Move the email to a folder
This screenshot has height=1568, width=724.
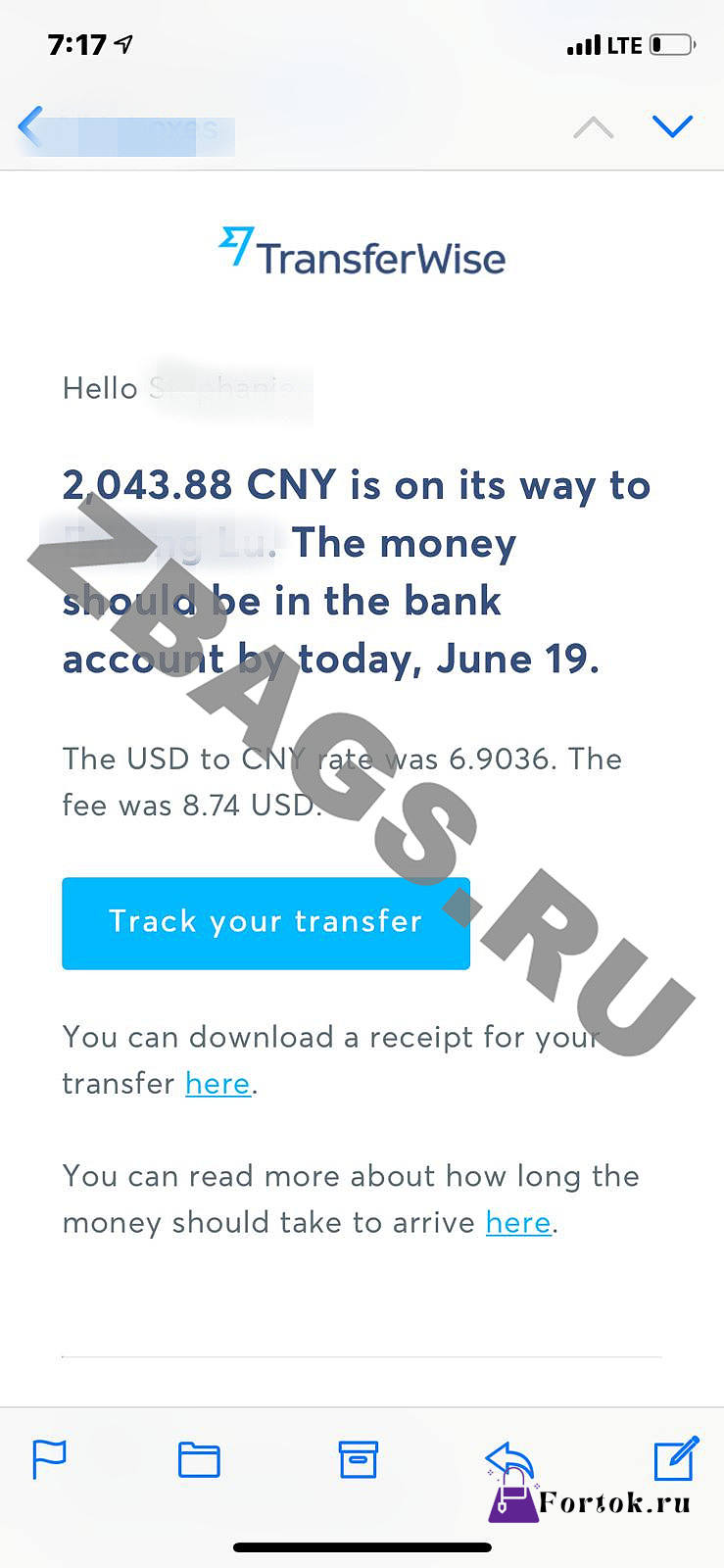(199, 1459)
